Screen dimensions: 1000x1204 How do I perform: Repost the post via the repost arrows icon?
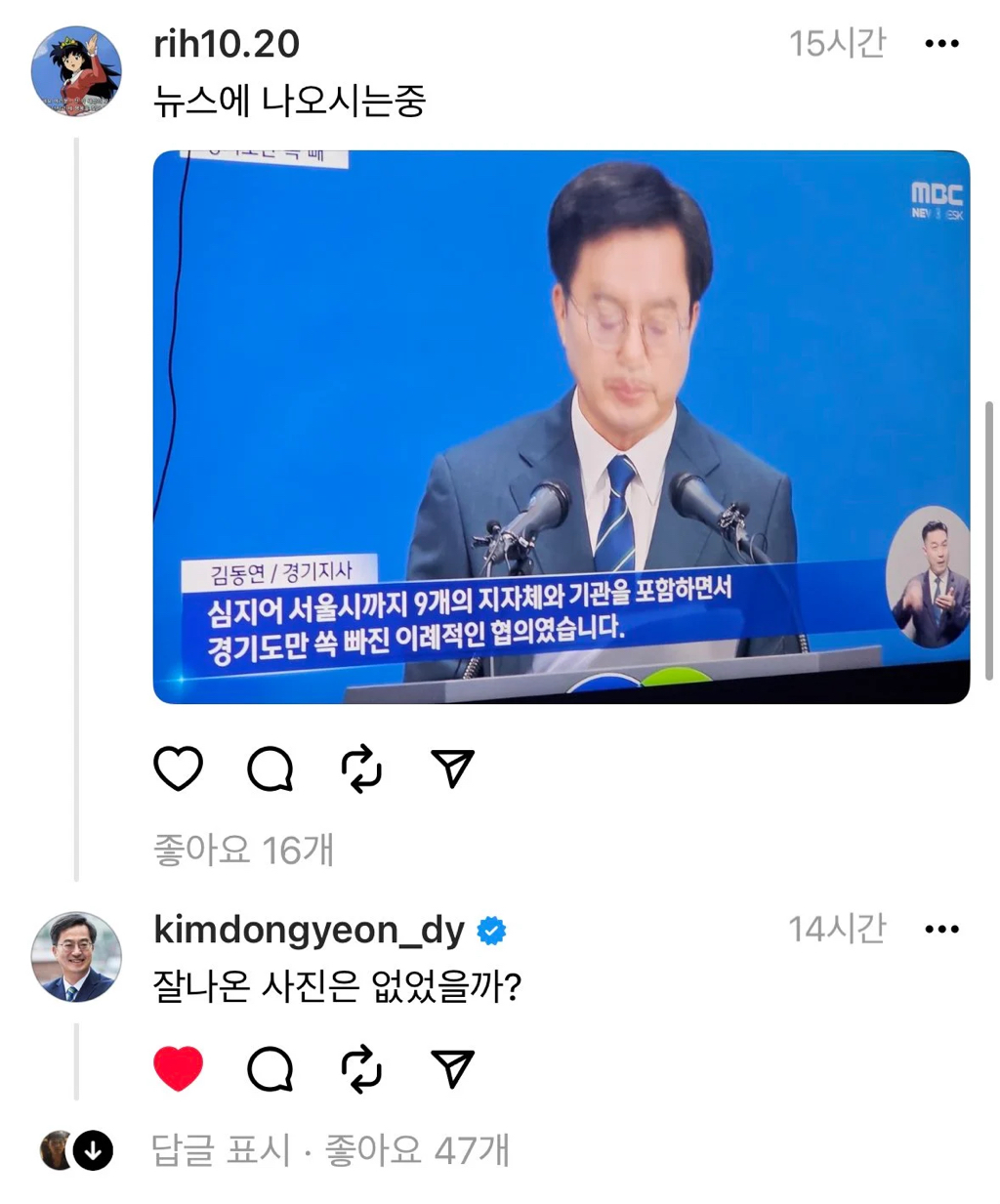361,769
